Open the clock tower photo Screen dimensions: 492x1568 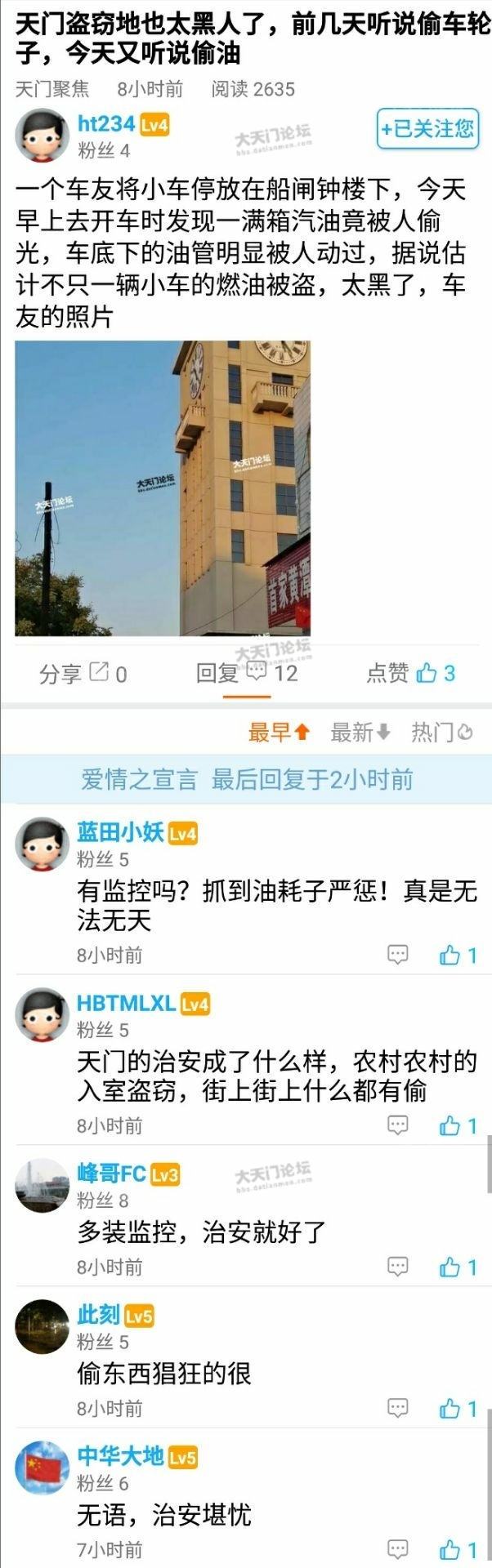[163, 488]
